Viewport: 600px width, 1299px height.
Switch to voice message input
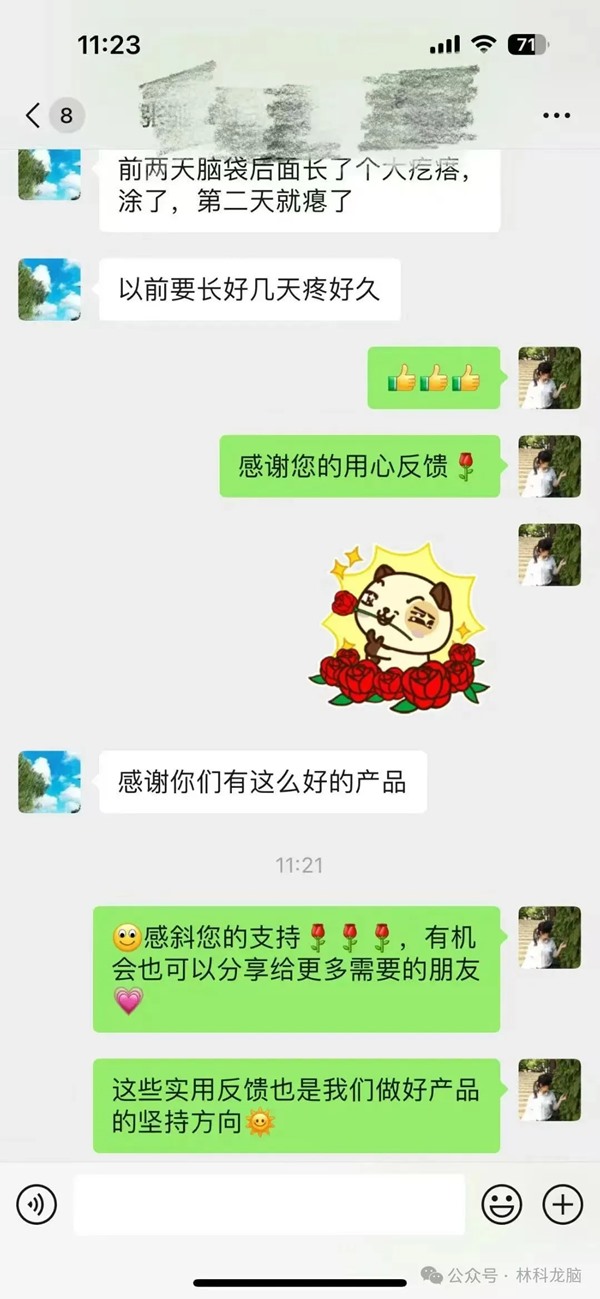coord(37,1204)
